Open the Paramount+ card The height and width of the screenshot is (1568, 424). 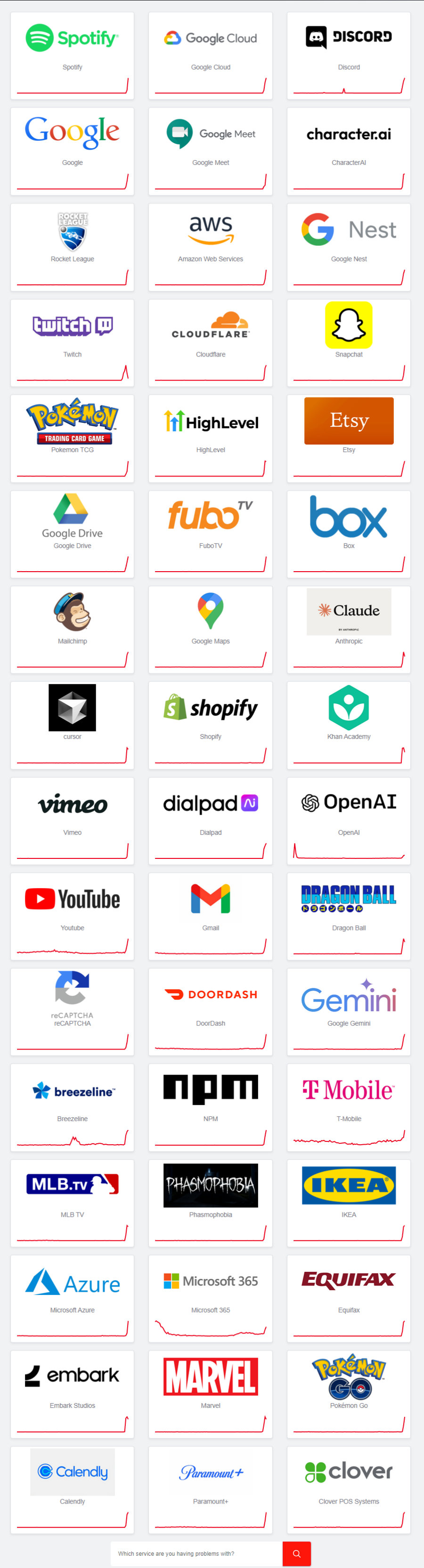[210, 1488]
